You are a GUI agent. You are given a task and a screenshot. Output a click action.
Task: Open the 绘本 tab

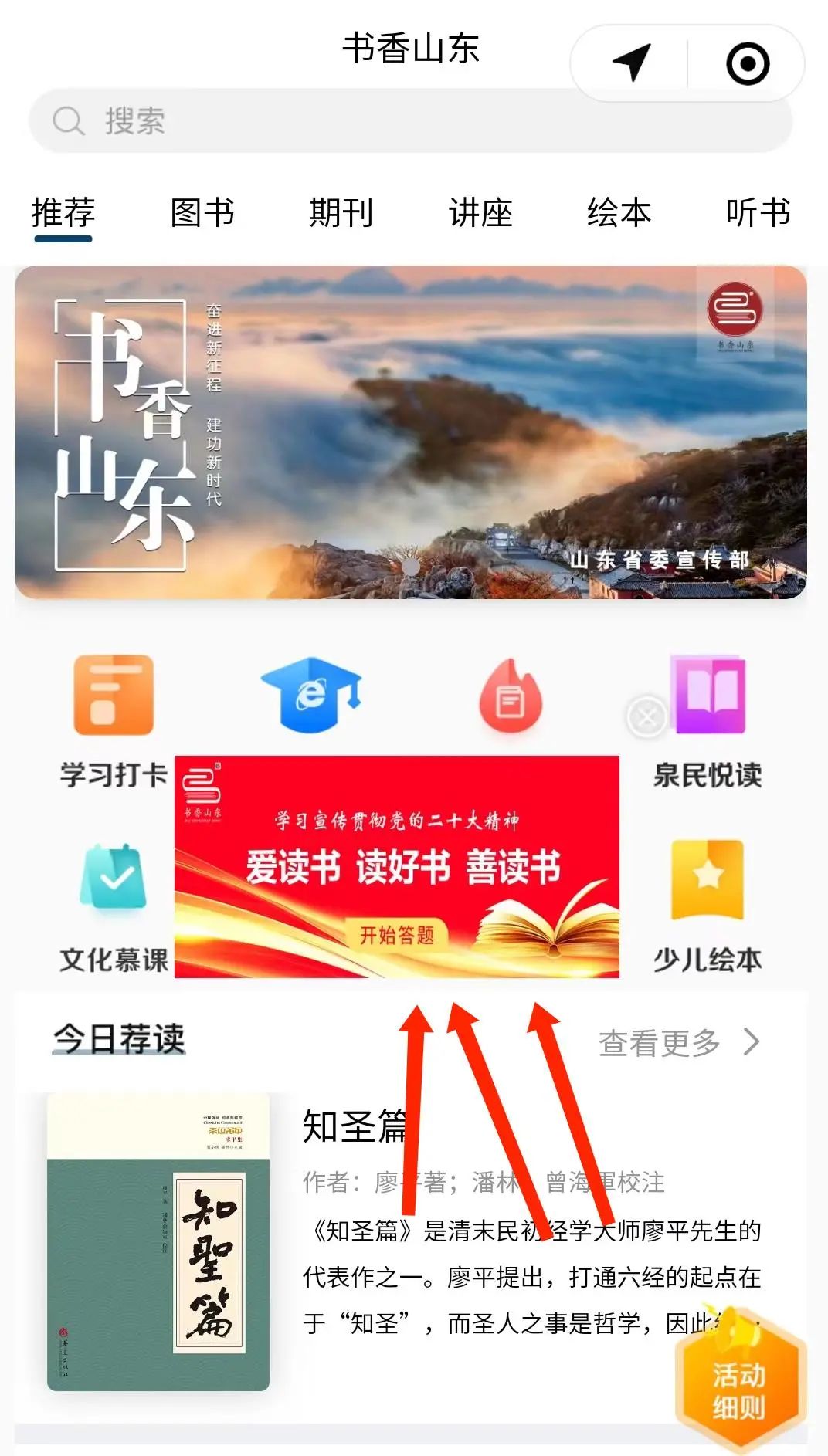[619, 213]
